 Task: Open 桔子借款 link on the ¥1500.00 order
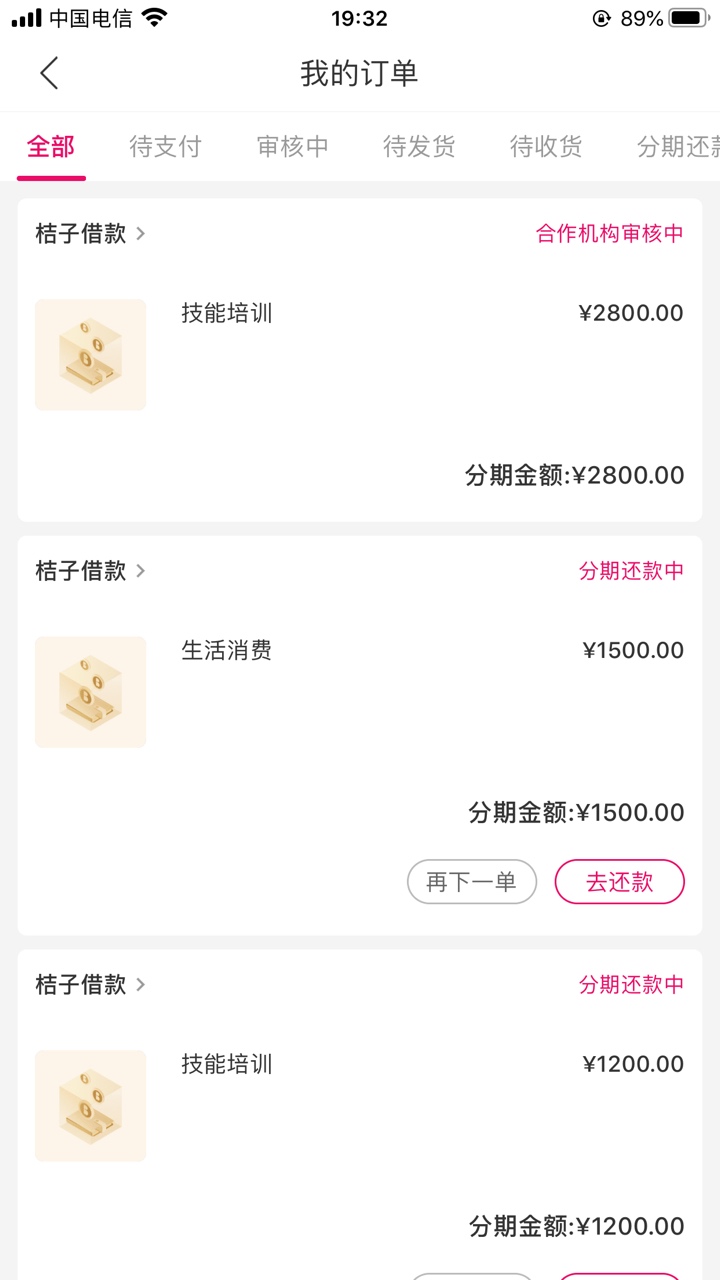[91, 571]
